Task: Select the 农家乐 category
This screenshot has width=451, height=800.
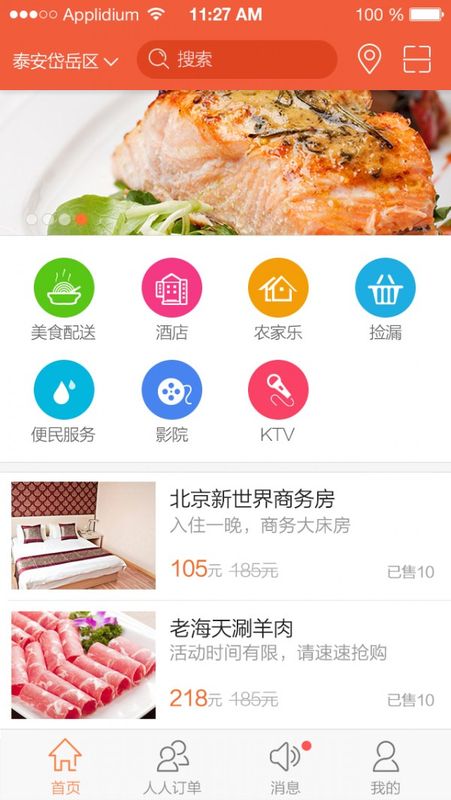Action: [278, 299]
